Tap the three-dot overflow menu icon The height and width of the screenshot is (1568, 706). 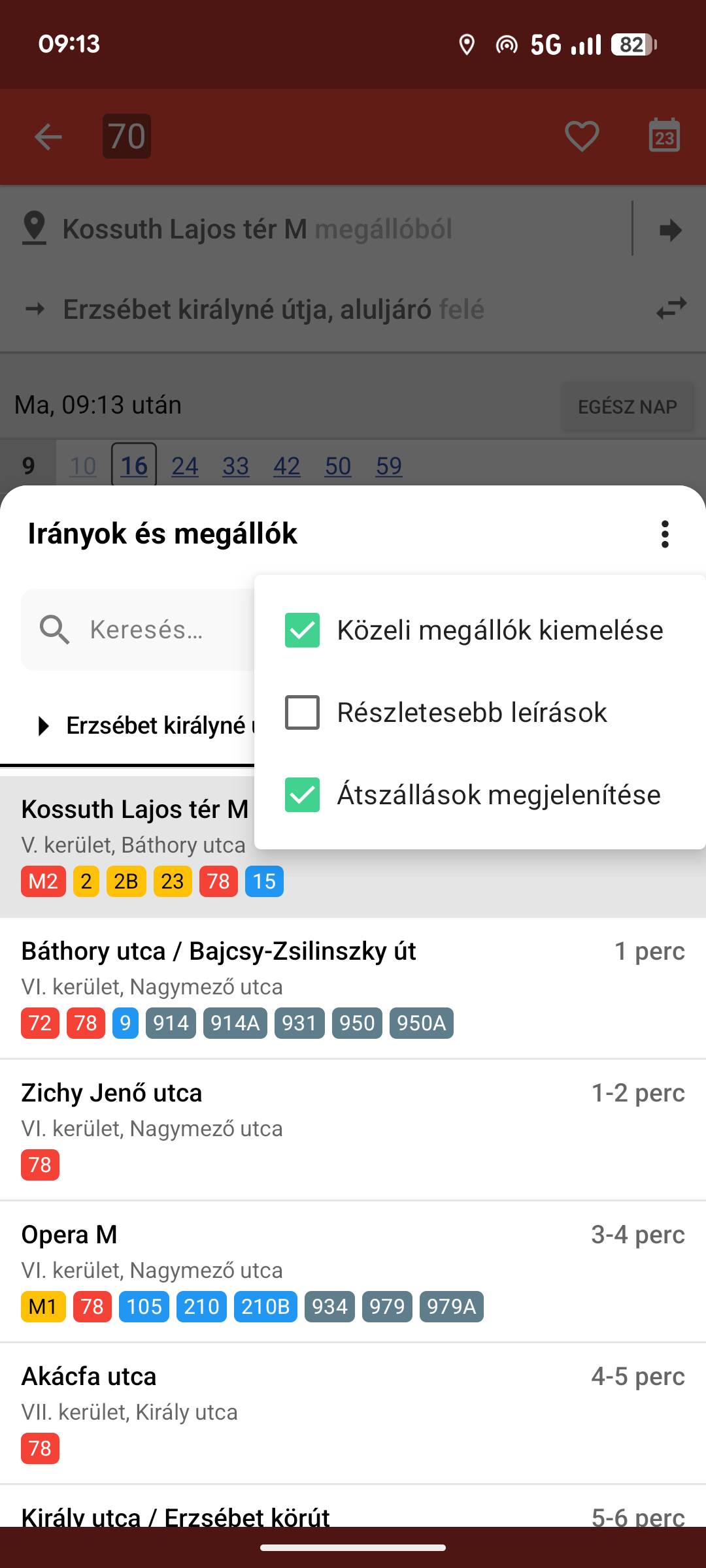pyautogui.click(x=665, y=534)
